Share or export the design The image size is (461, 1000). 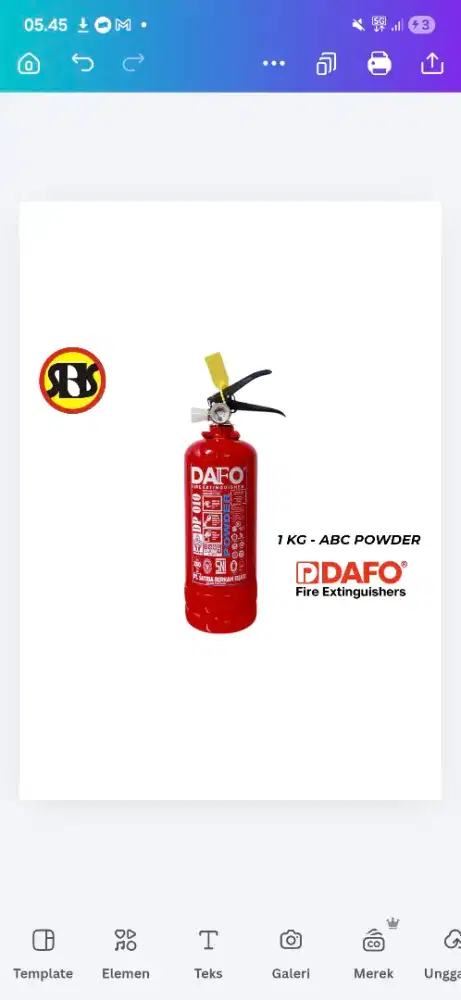pyautogui.click(x=432, y=63)
